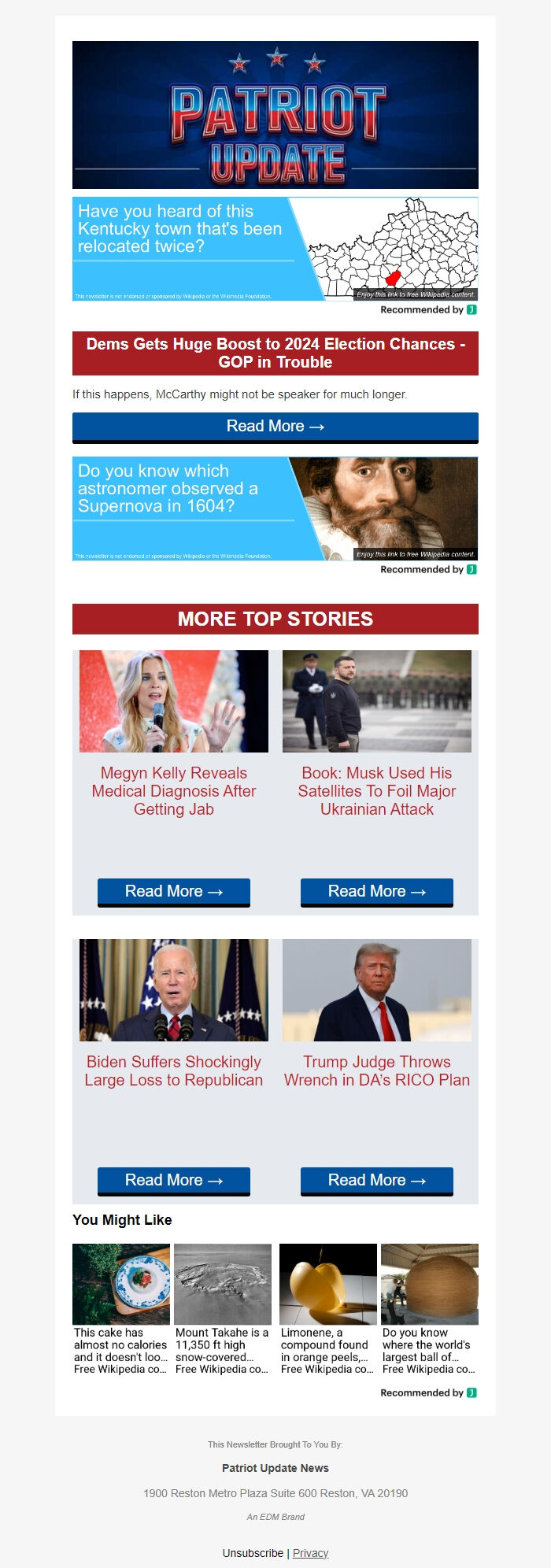Read more about Biden's loss to Republican
551x1568 pixels.
click(x=174, y=1181)
